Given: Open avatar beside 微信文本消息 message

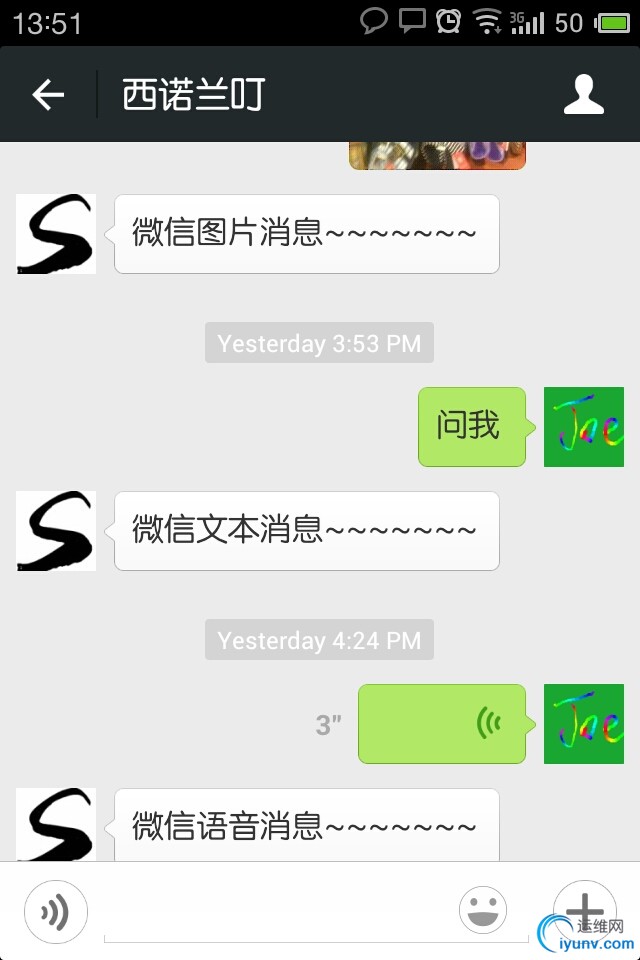Looking at the screenshot, I should click(56, 531).
